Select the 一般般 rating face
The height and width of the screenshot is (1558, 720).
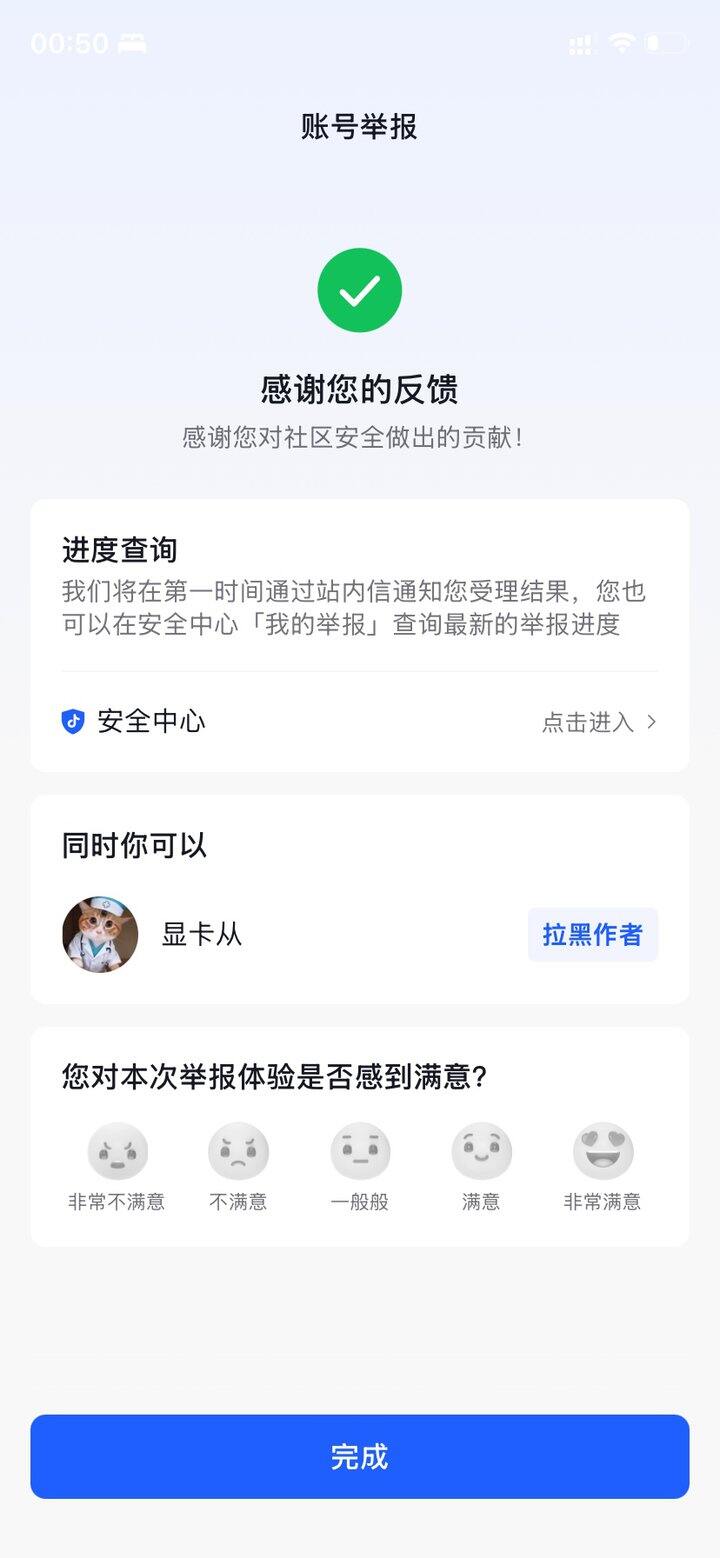pos(360,1152)
